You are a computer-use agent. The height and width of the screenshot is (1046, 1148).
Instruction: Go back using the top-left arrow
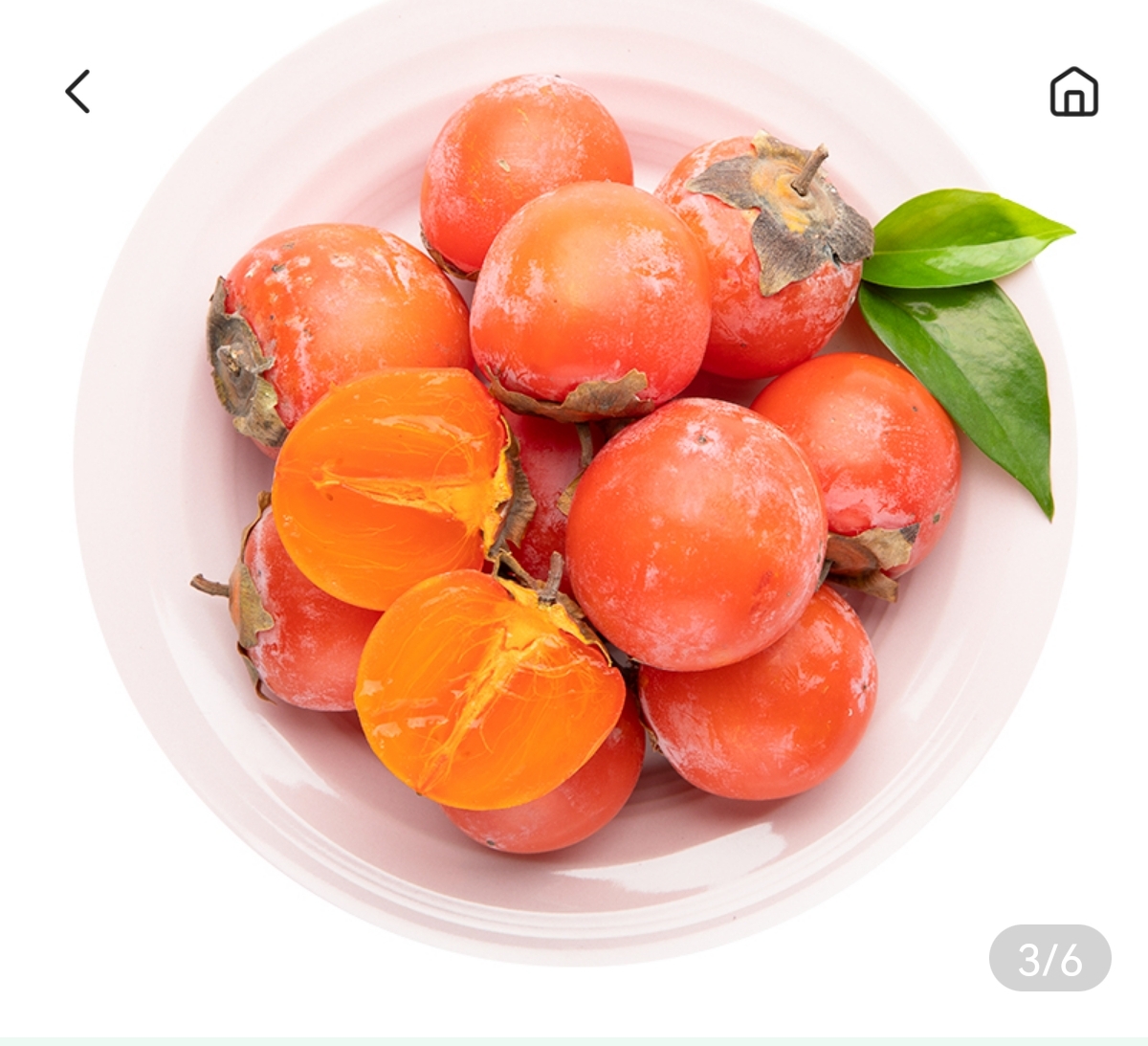click(x=78, y=92)
